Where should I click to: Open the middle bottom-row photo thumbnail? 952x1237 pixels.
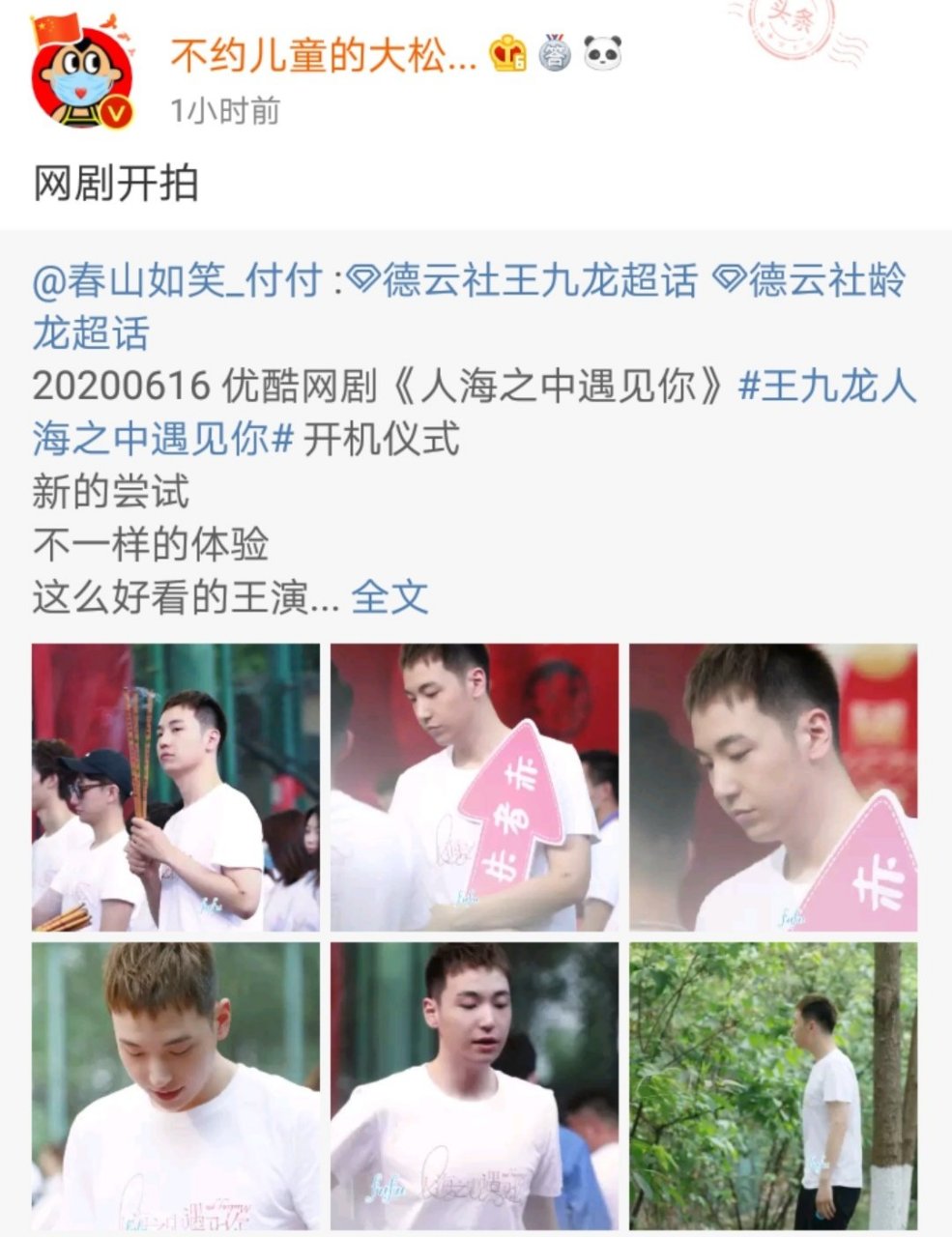click(474, 1082)
